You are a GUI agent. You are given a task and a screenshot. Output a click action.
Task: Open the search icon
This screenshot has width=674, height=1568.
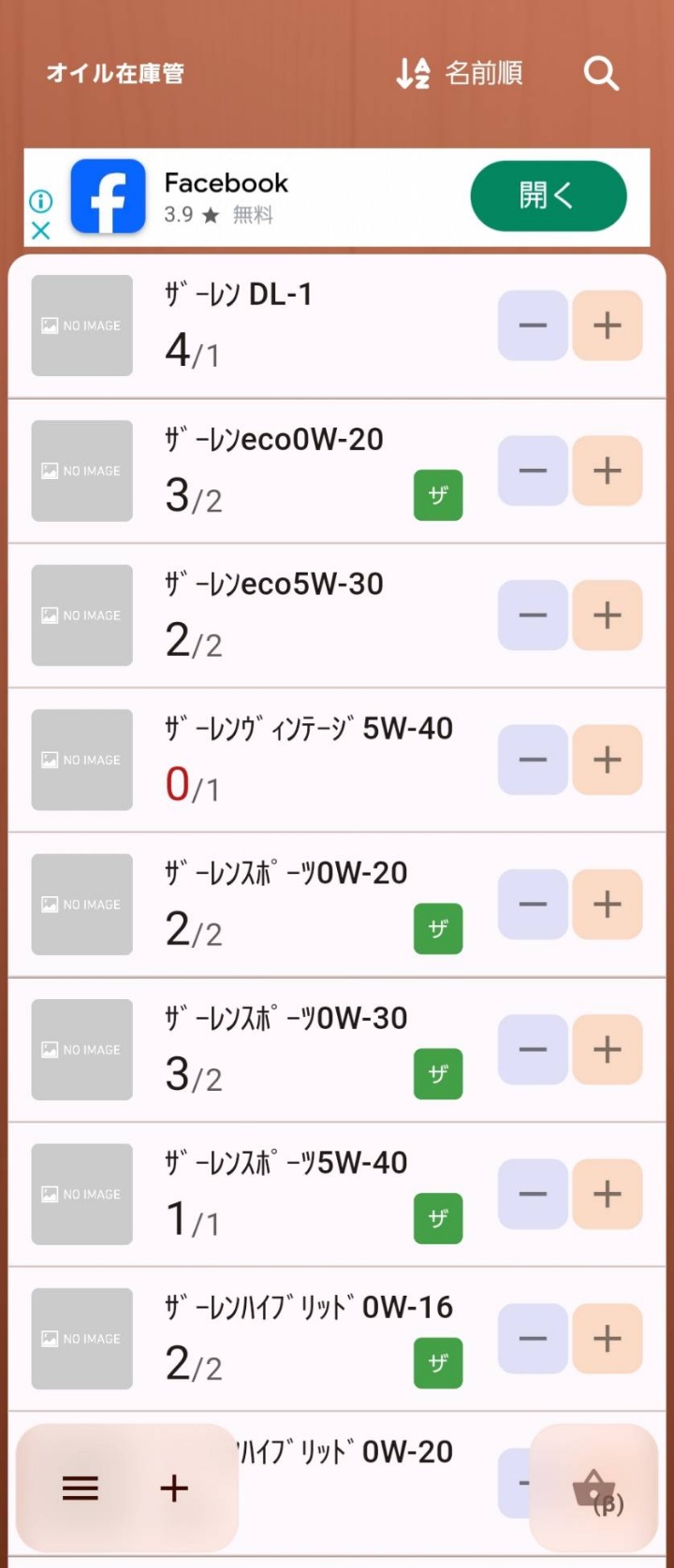601,73
